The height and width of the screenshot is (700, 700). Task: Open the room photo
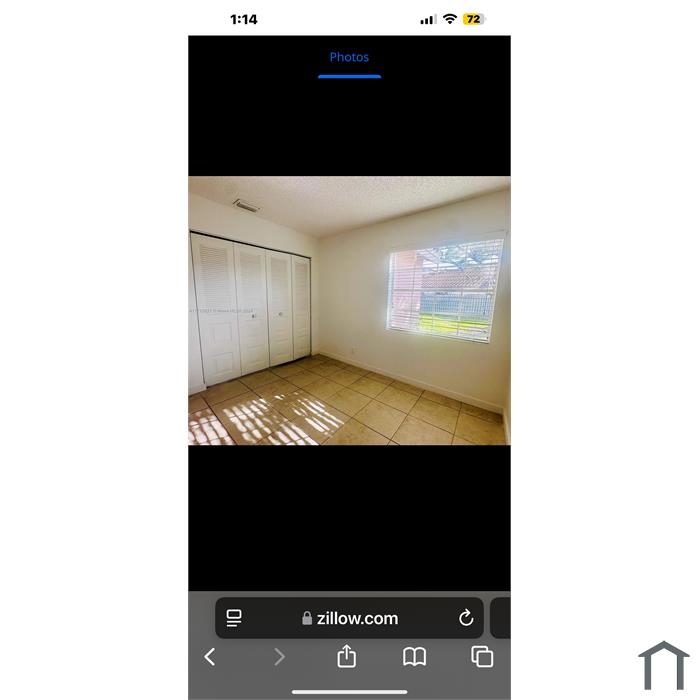(349, 311)
